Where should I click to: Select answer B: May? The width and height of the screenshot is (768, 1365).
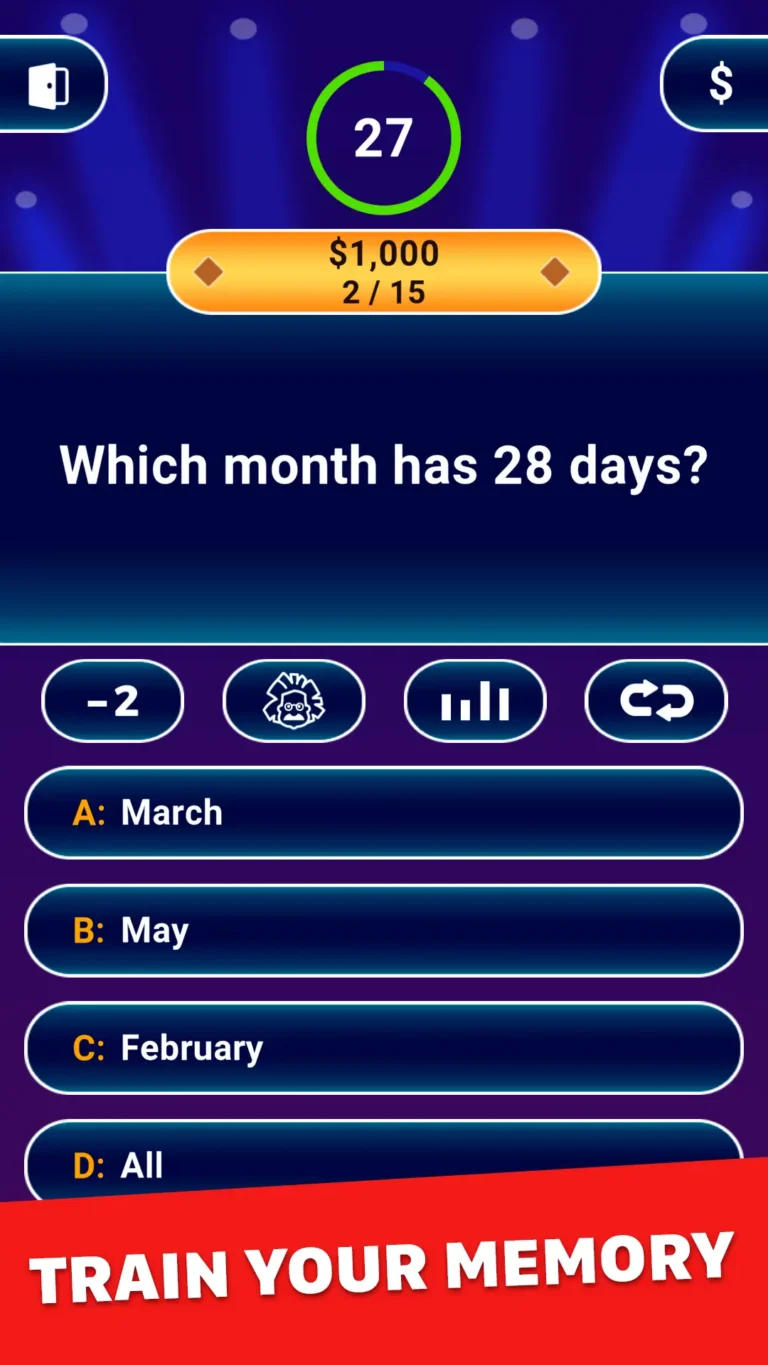(x=383, y=931)
